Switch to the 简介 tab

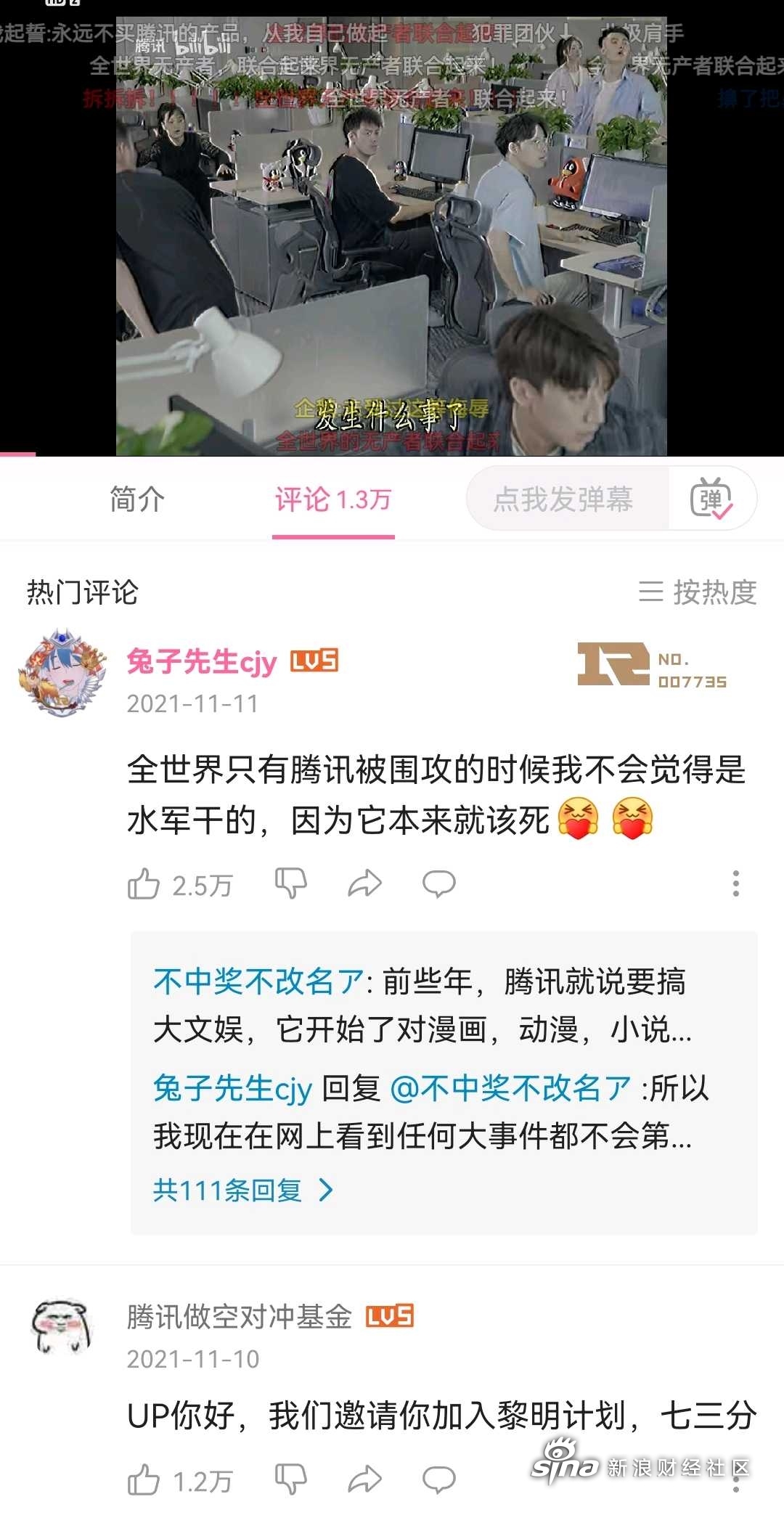point(137,499)
